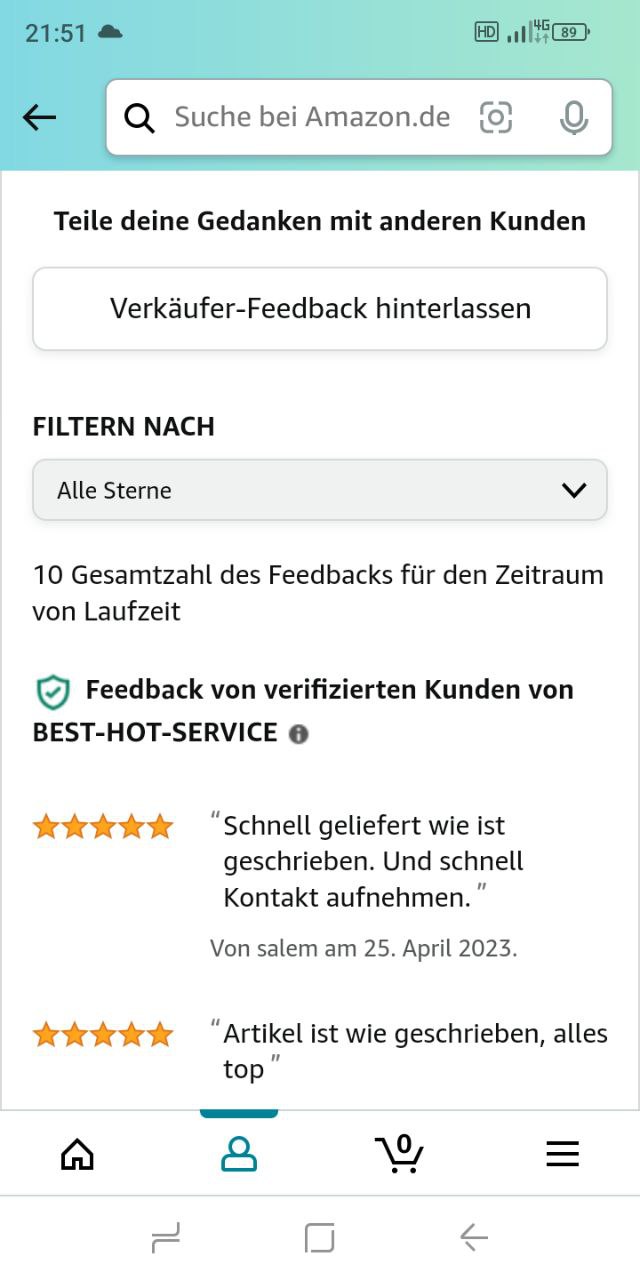
Task: Tap the Suche bei Amazon.de search field
Action: point(312,118)
